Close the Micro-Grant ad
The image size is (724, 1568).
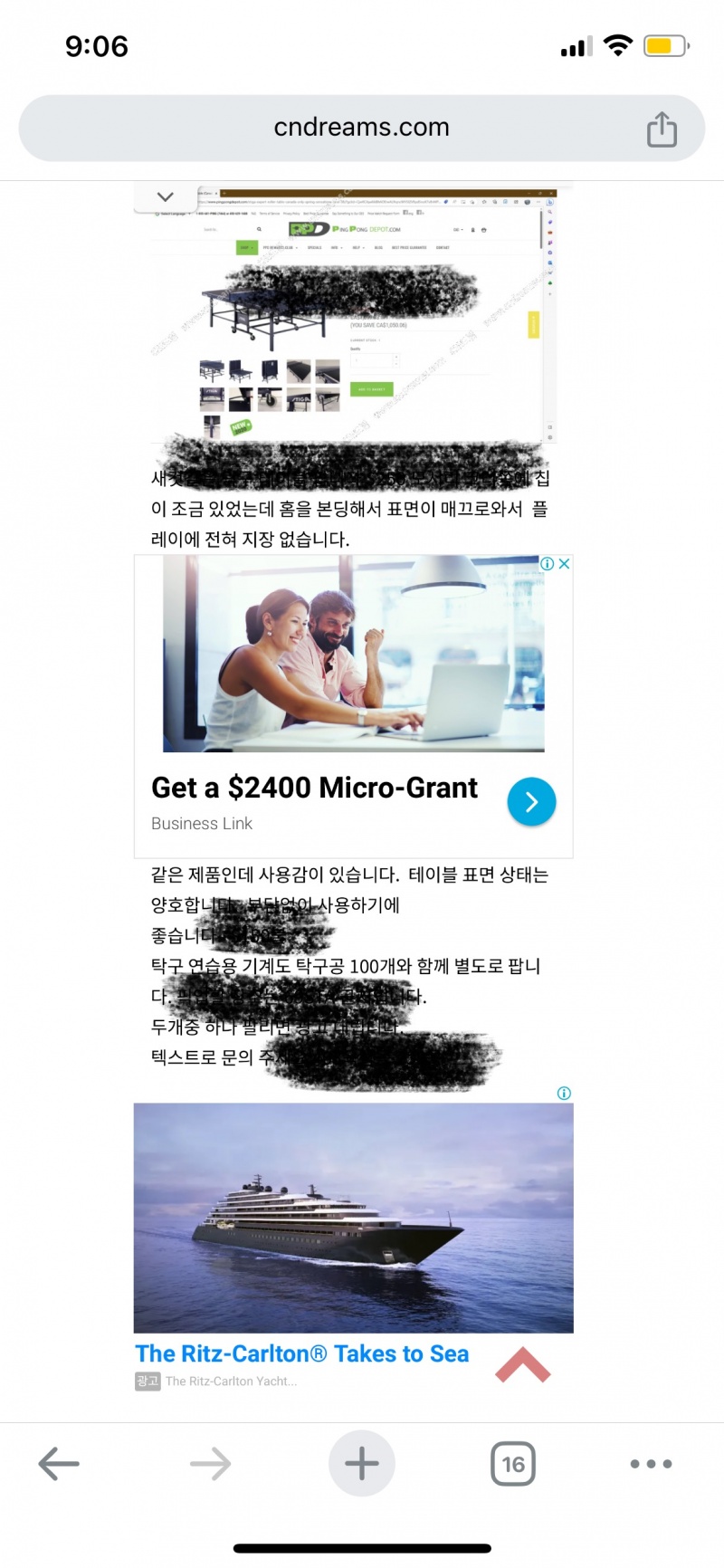click(x=565, y=564)
